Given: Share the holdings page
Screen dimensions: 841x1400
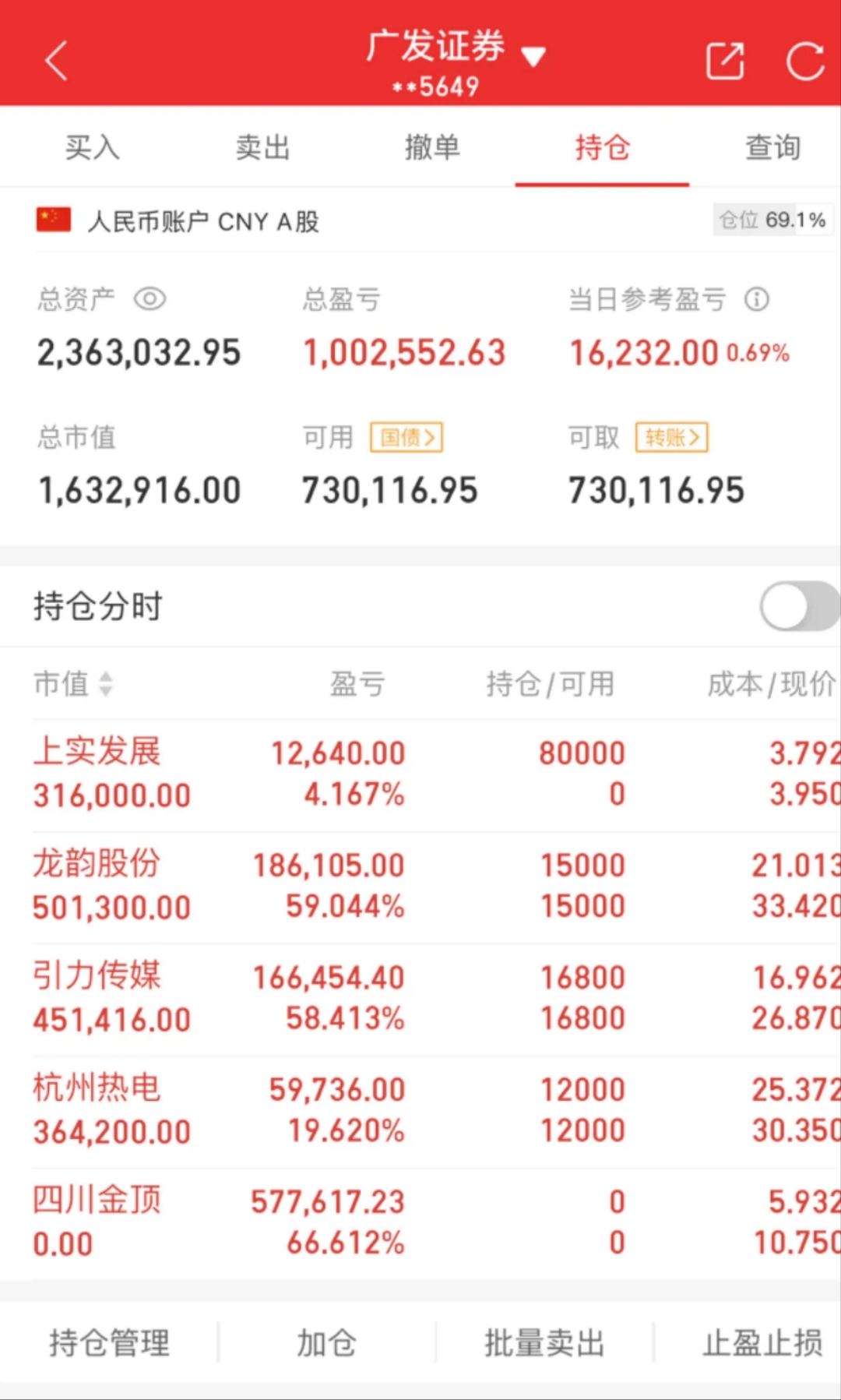Looking at the screenshot, I should click(x=725, y=61).
